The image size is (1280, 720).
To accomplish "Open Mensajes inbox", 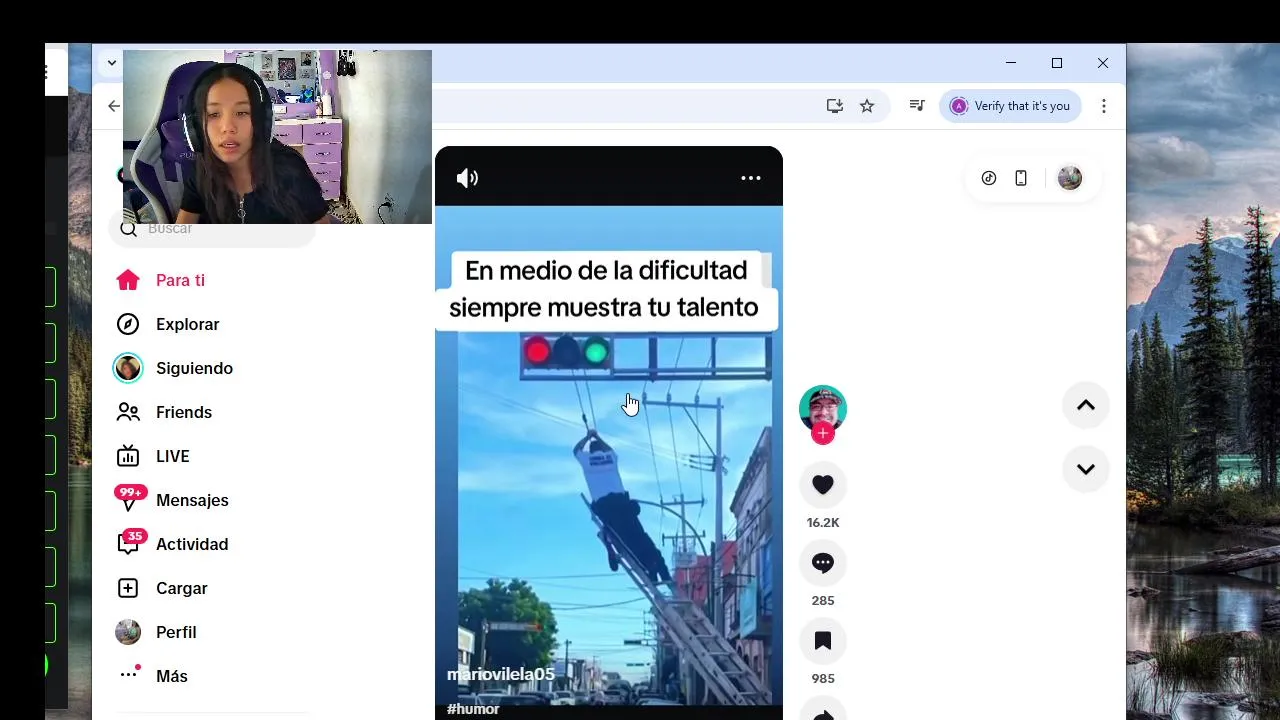I will pos(191,500).
